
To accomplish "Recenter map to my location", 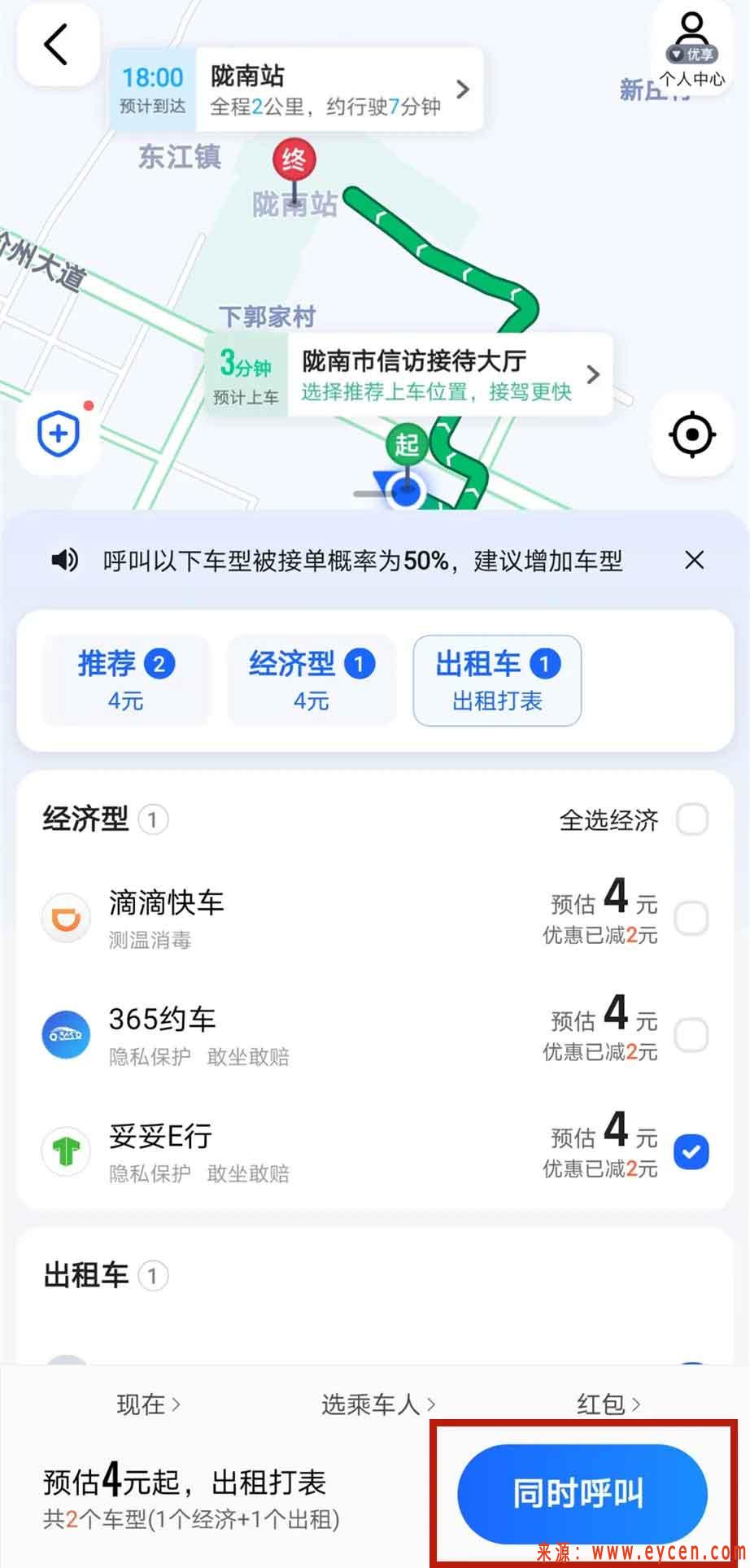I will click(692, 435).
